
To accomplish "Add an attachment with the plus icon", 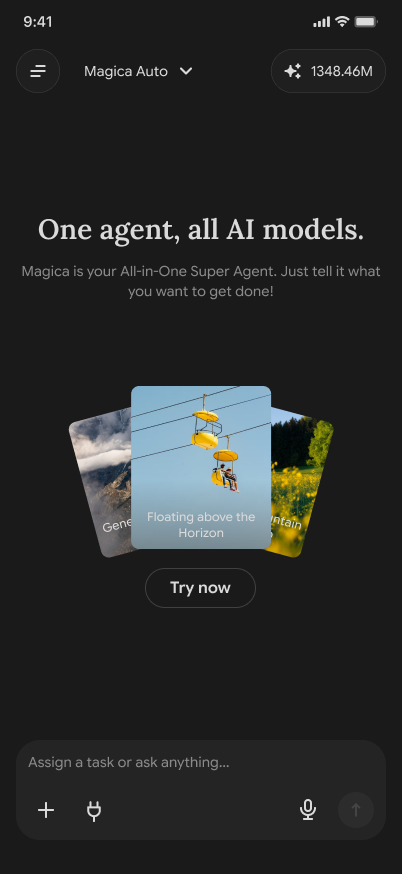I will pos(46,810).
